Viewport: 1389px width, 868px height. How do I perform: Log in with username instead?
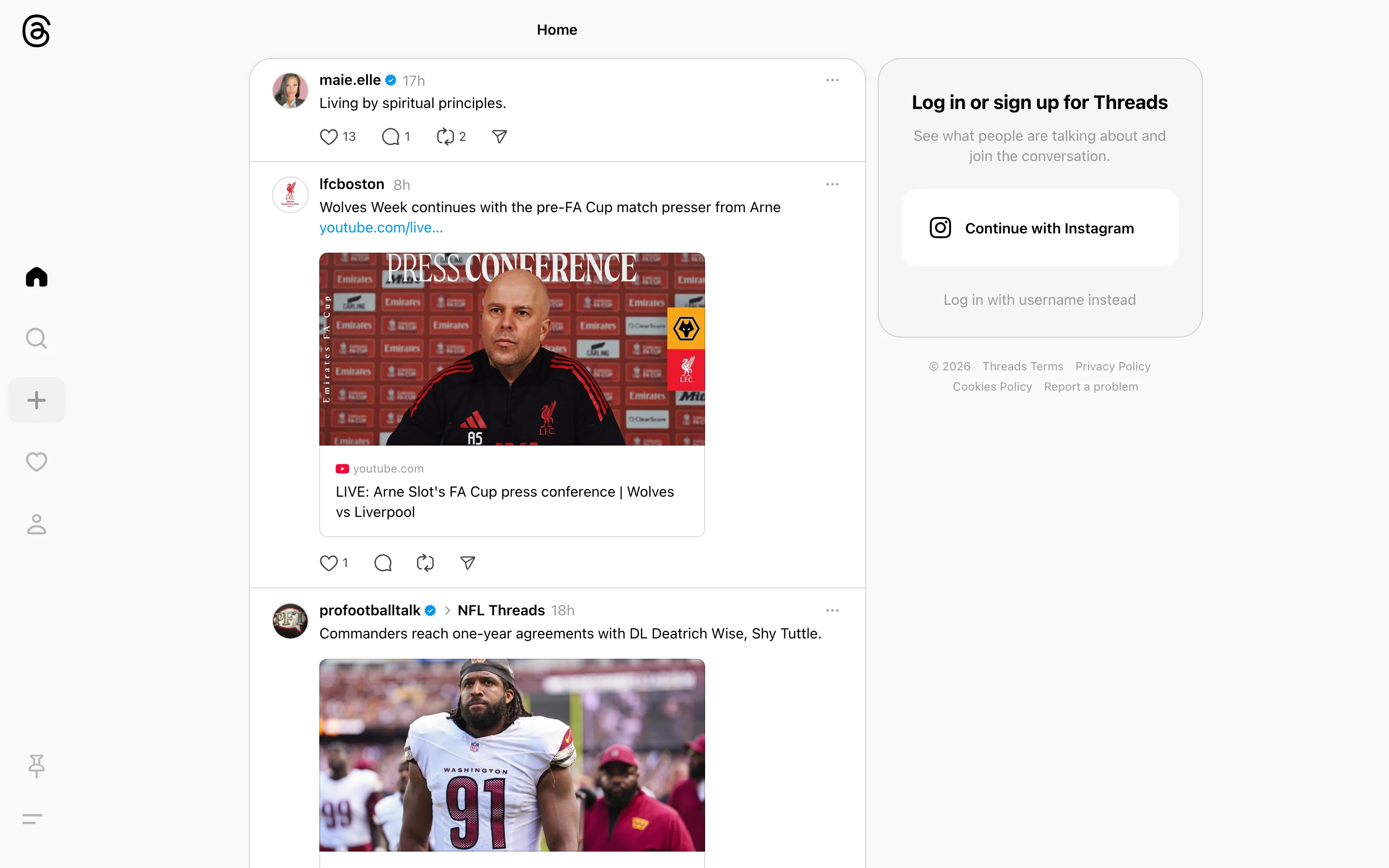(1039, 299)
